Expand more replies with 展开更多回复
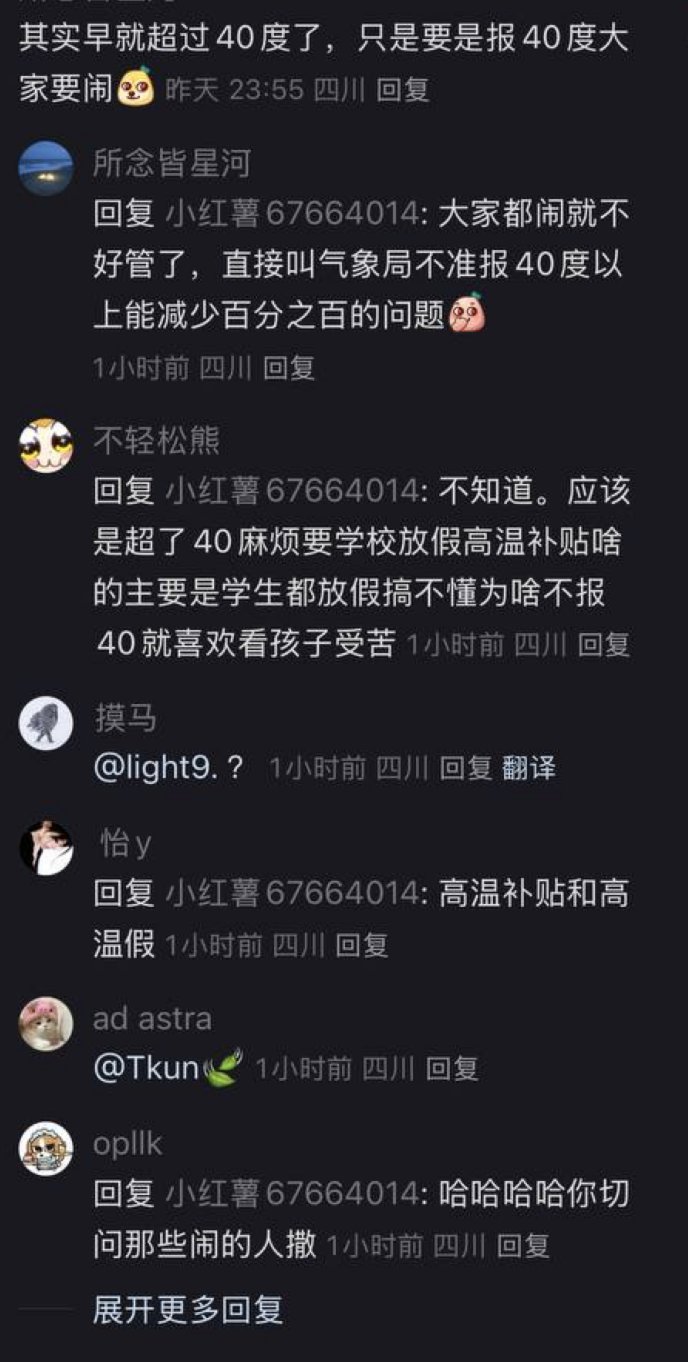Viewport: 688px width, 1362px height. click(x=188, y=1310)
